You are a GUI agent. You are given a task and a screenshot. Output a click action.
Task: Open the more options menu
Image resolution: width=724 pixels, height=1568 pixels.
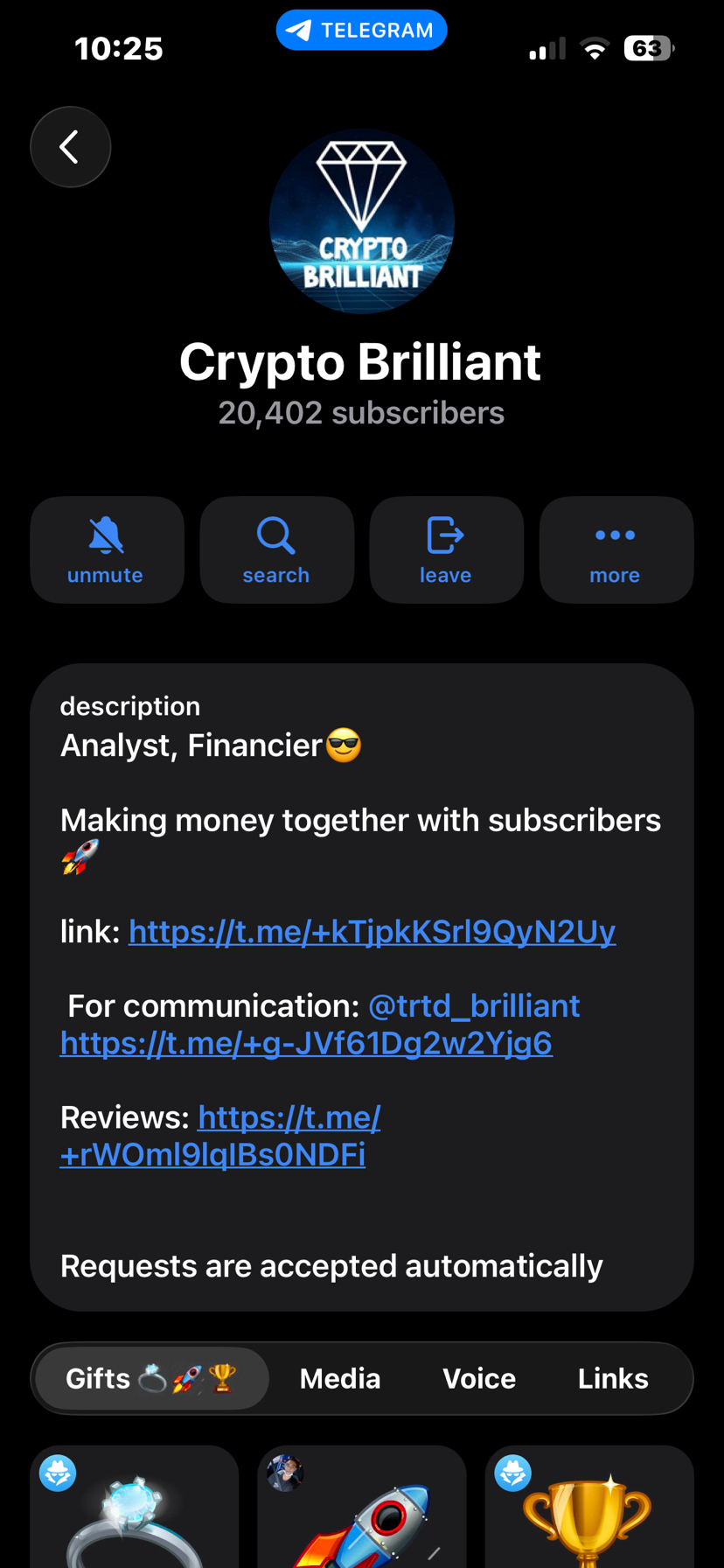tap(616, 549)
